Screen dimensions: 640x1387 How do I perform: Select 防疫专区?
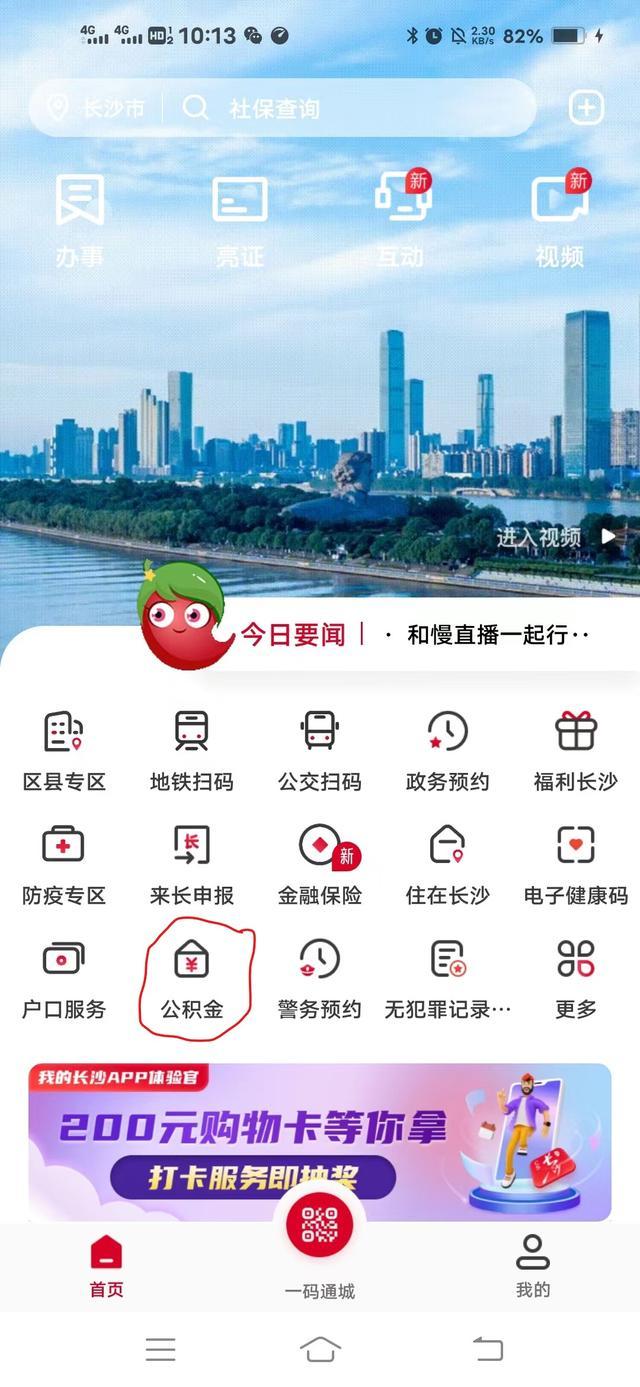[x=64, y=864]
